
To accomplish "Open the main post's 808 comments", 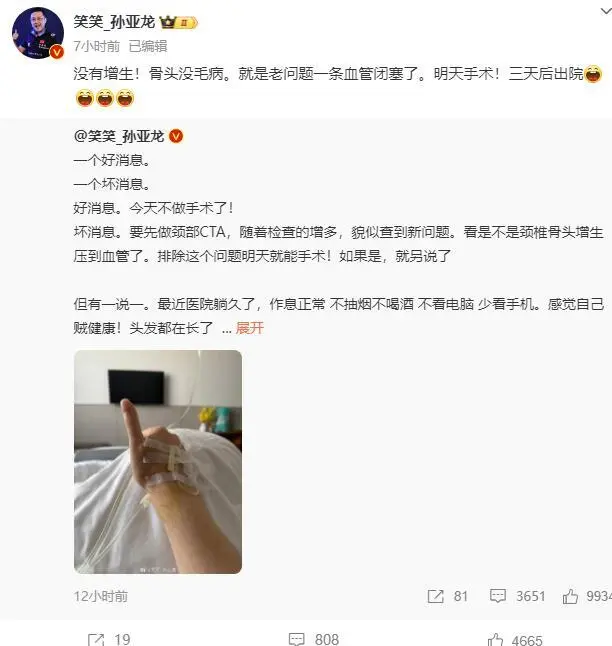I will [313, 639].
